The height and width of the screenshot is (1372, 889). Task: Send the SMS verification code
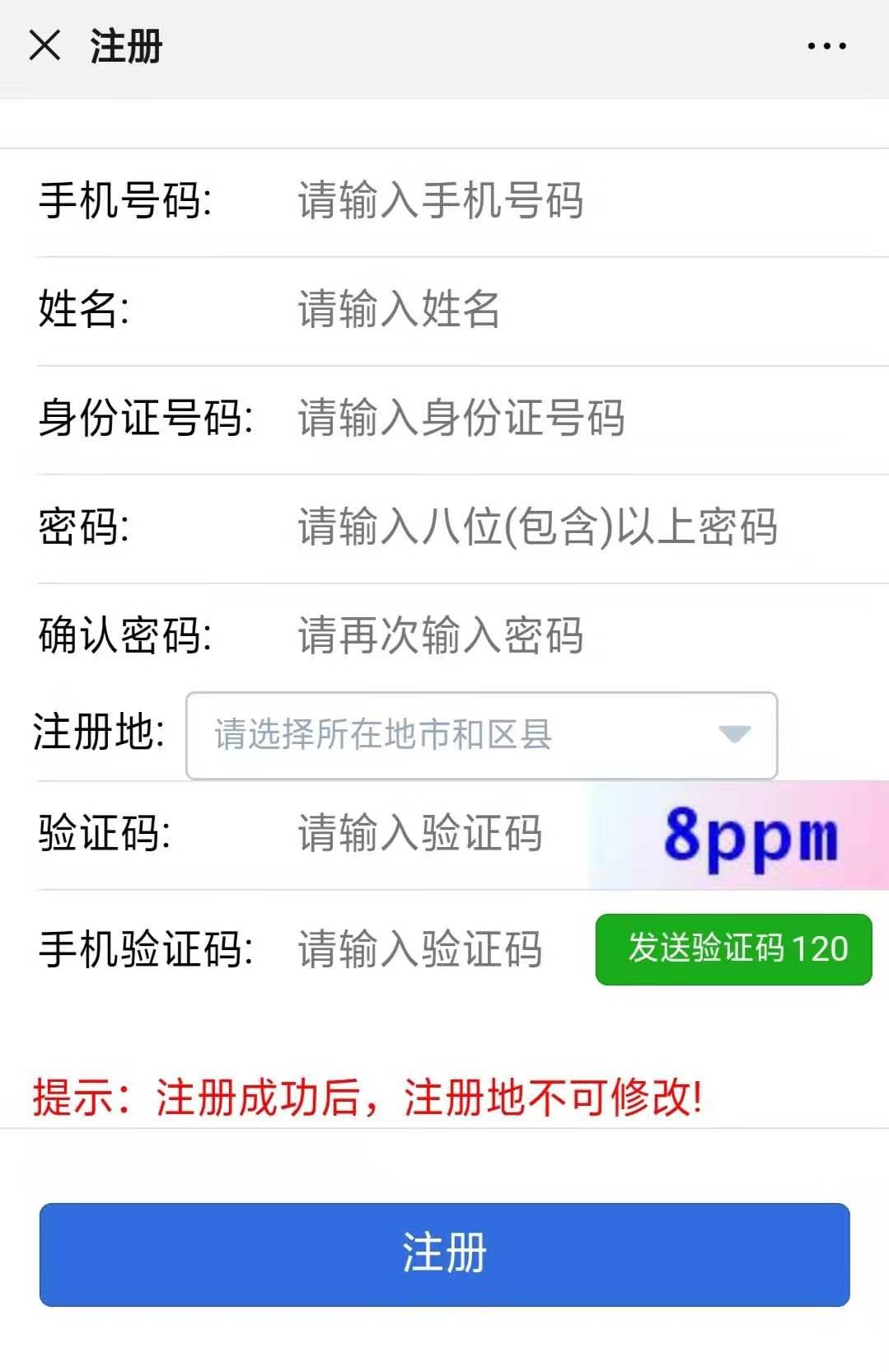tap(733, 949)
